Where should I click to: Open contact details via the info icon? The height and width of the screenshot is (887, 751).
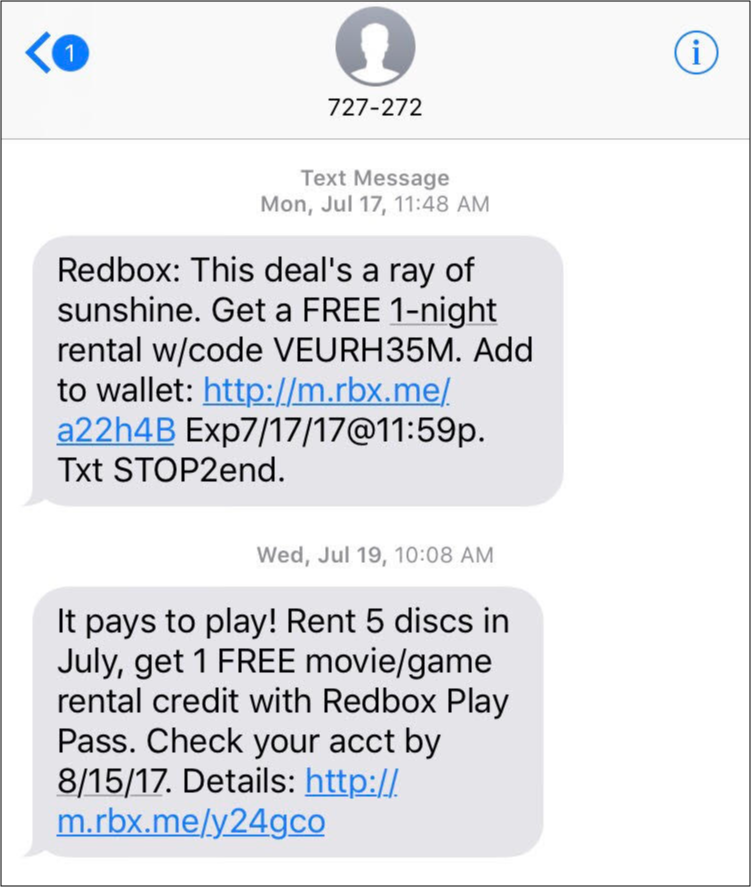click(x=697, y=52)
